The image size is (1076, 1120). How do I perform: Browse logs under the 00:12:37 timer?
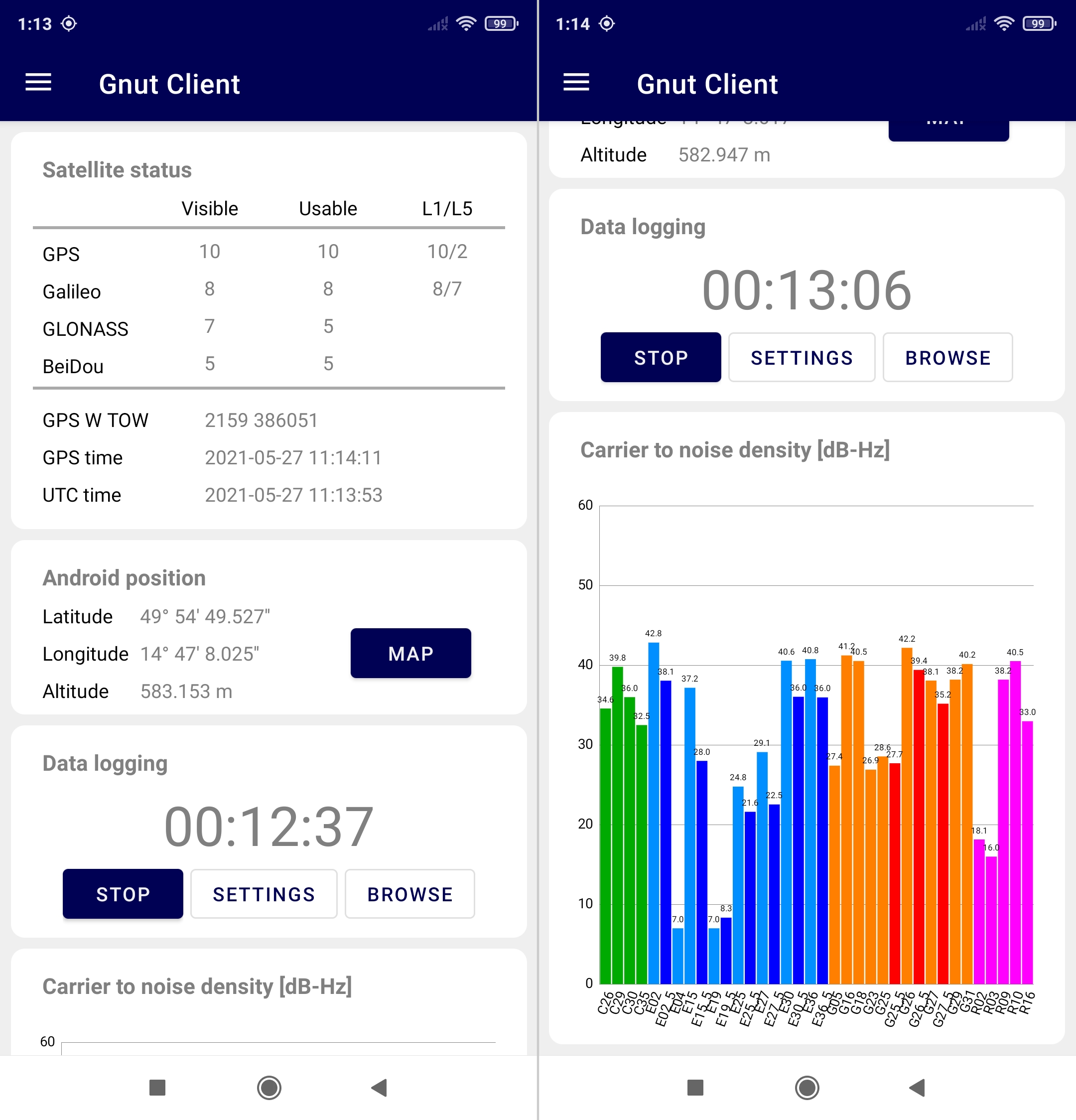click(x=409, y=894)
